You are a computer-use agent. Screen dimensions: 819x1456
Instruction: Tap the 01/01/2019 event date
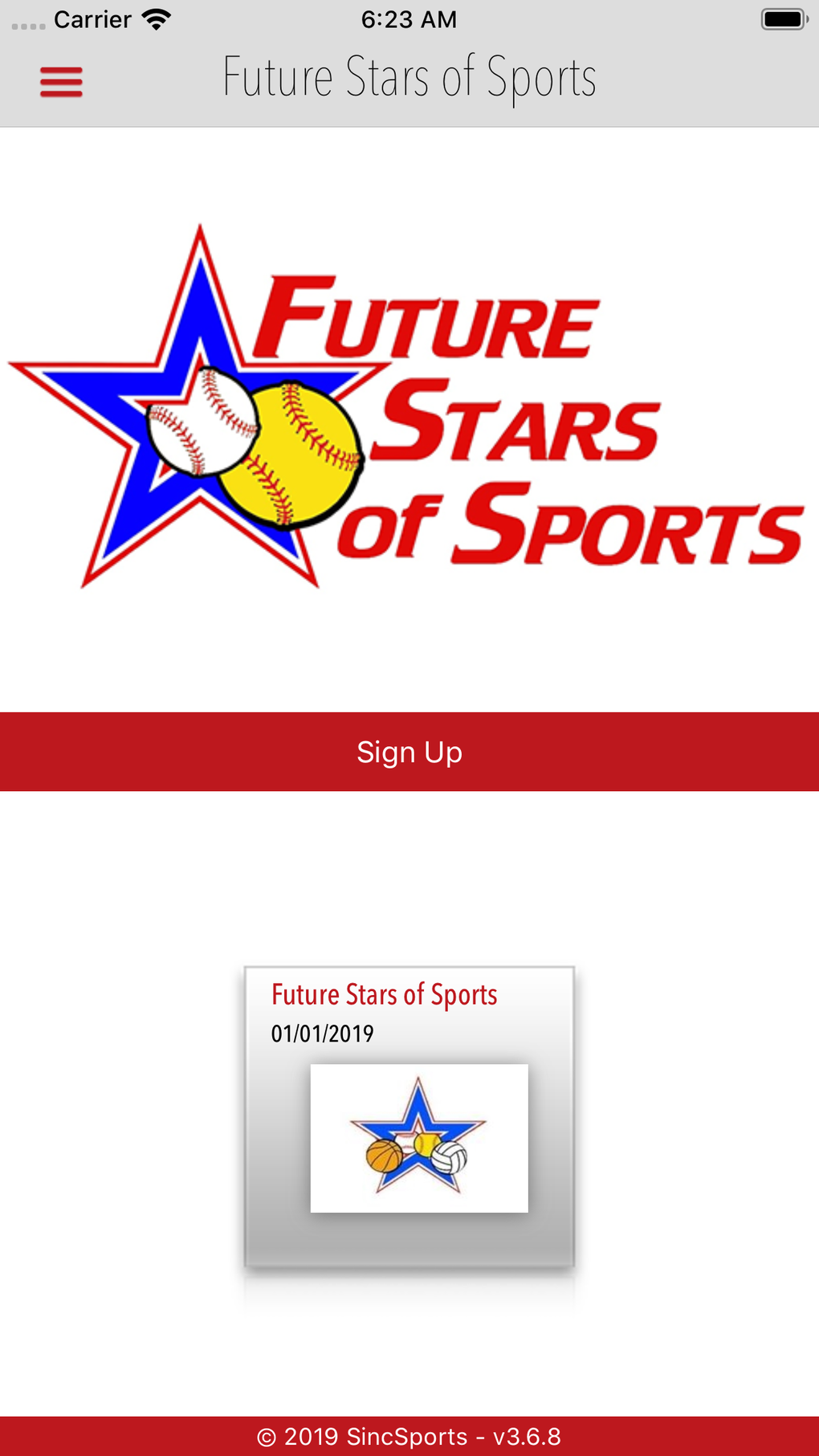[322, 1034]
